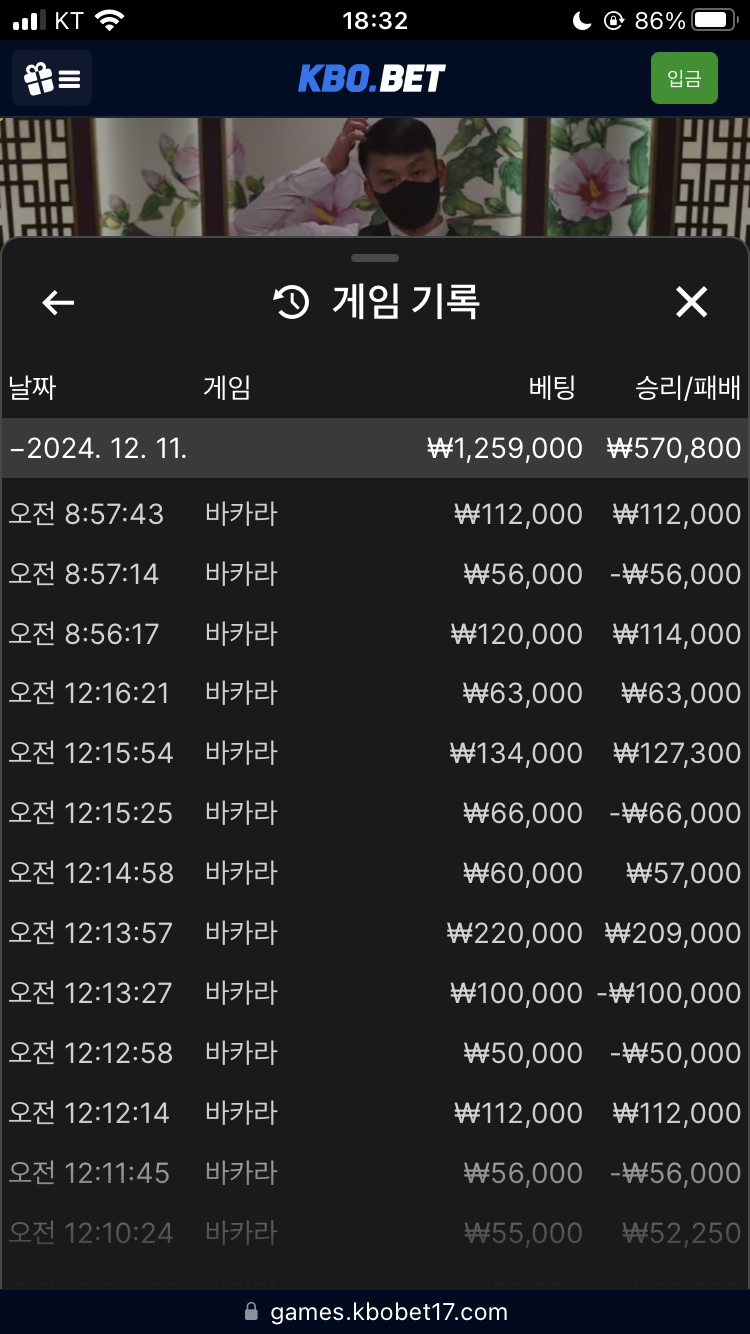Open the 오전 12:12:58 바카라 record

point(375,1053)
